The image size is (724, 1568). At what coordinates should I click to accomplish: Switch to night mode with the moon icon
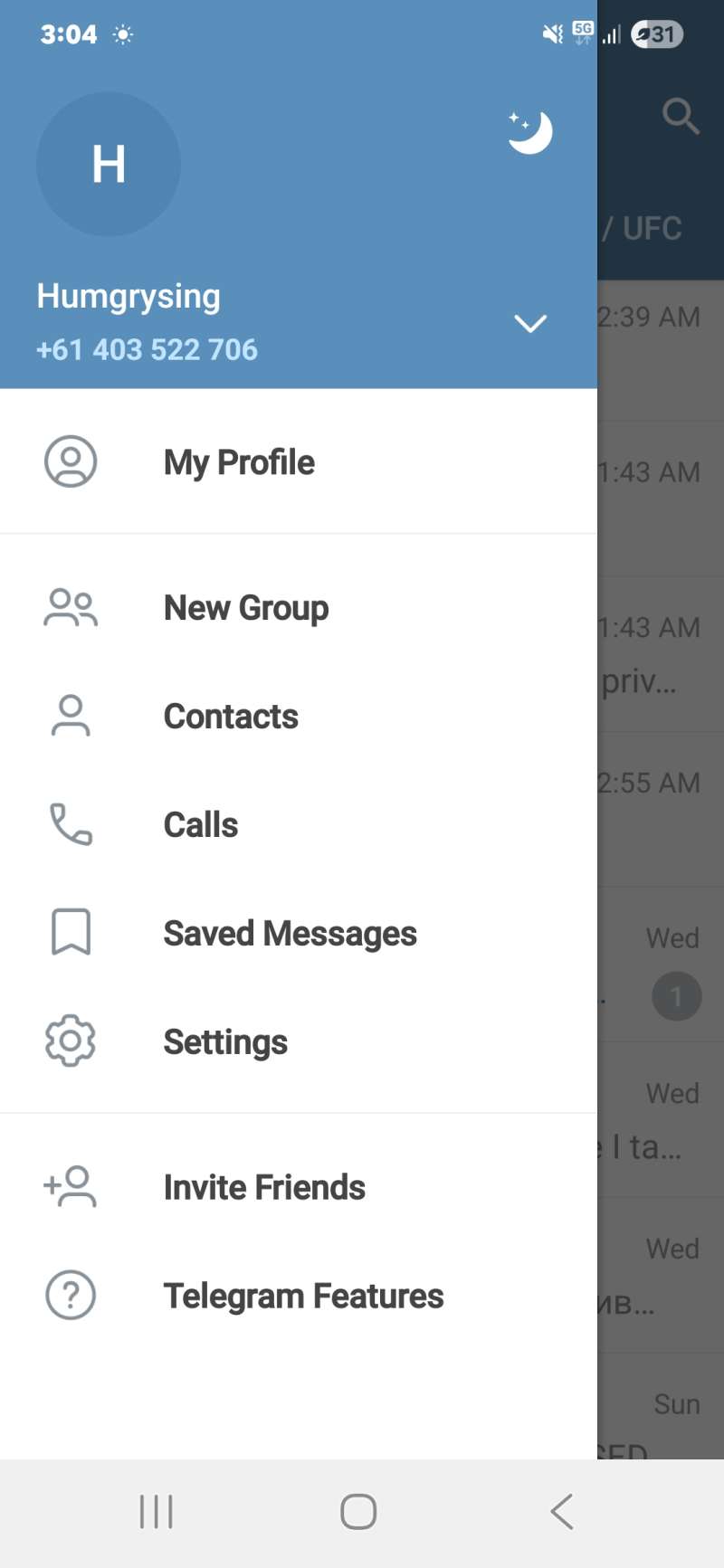(x=529, y=133)
